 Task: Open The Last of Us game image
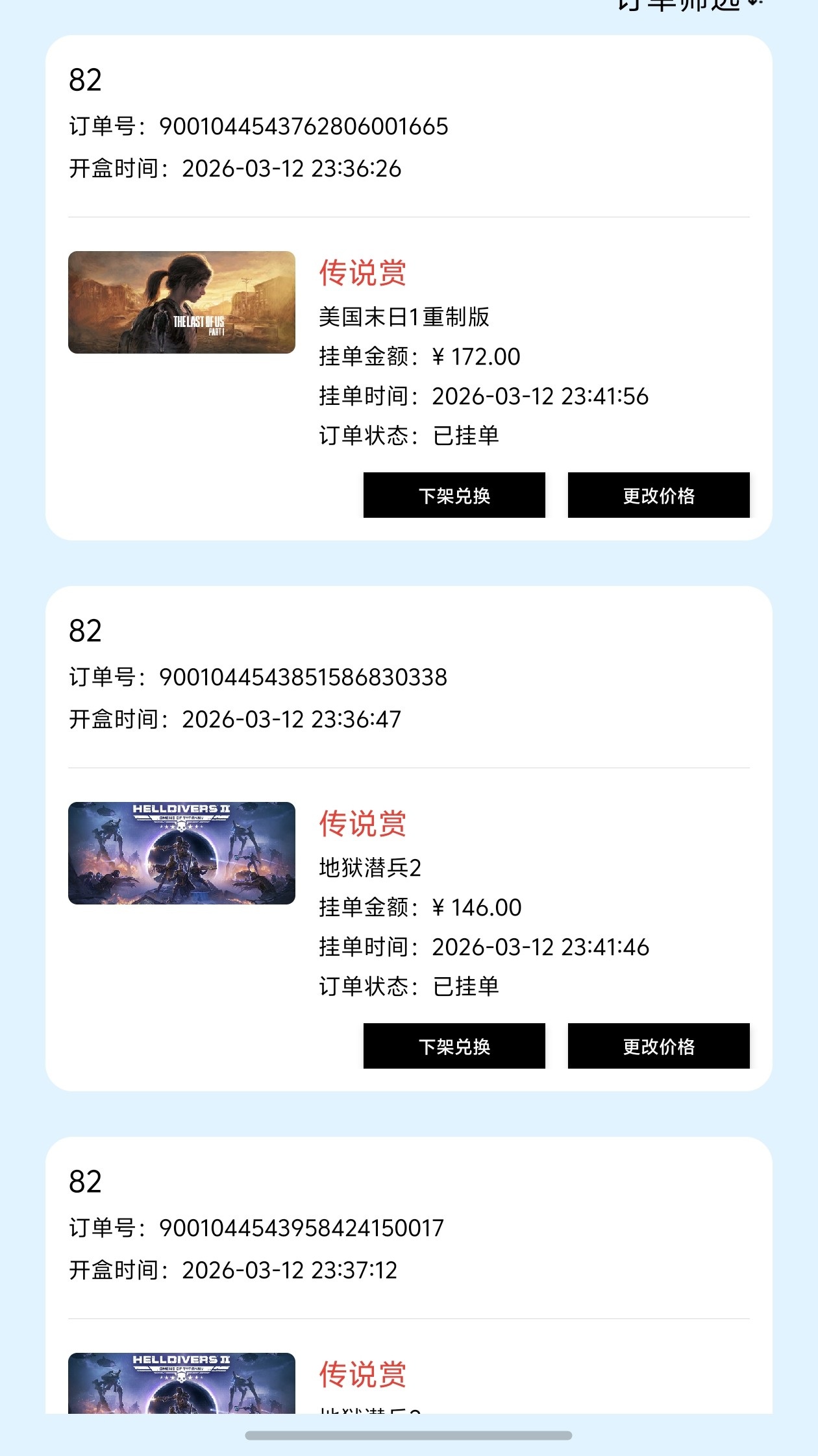click(x=182, y=302)
